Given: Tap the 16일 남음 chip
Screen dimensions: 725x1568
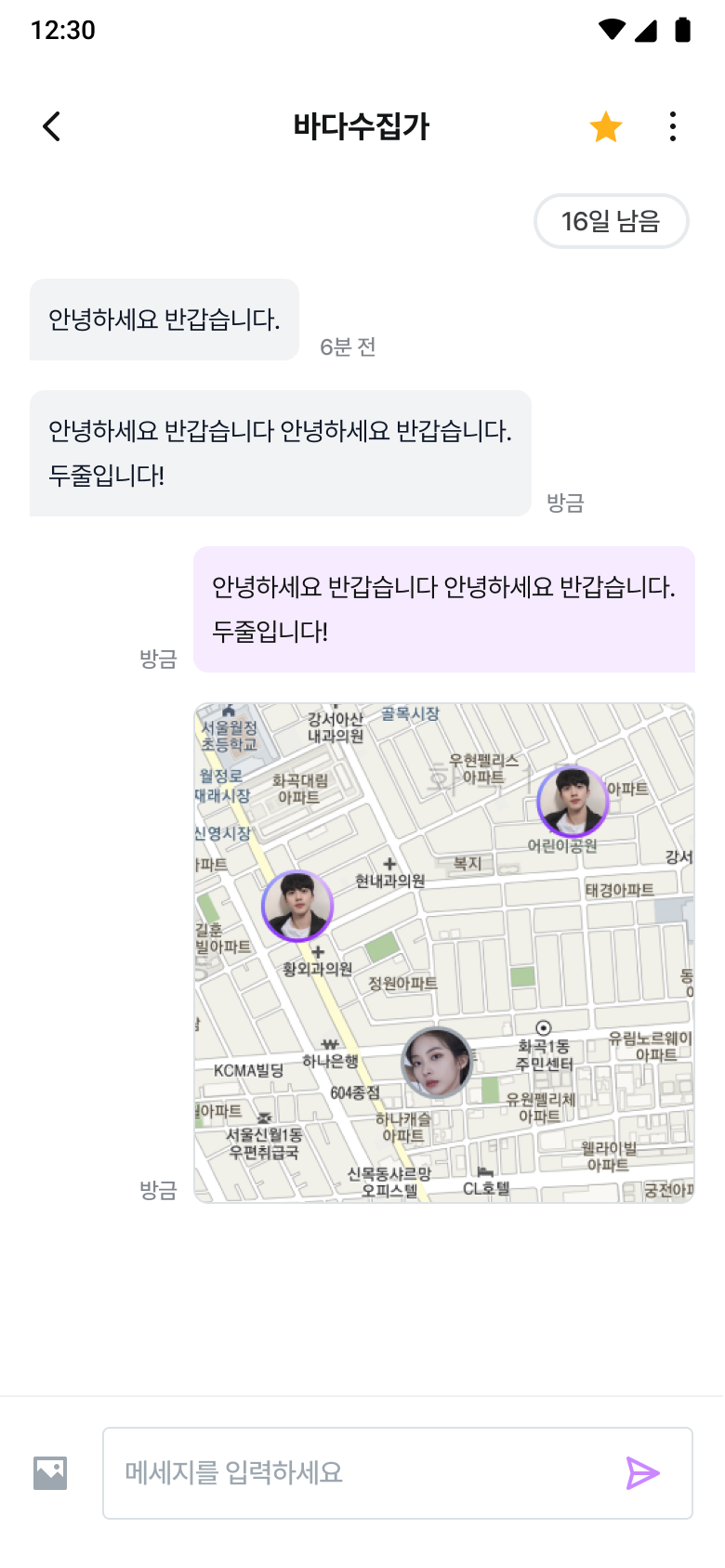Looking at the screenshot, I should pos(611,221).
